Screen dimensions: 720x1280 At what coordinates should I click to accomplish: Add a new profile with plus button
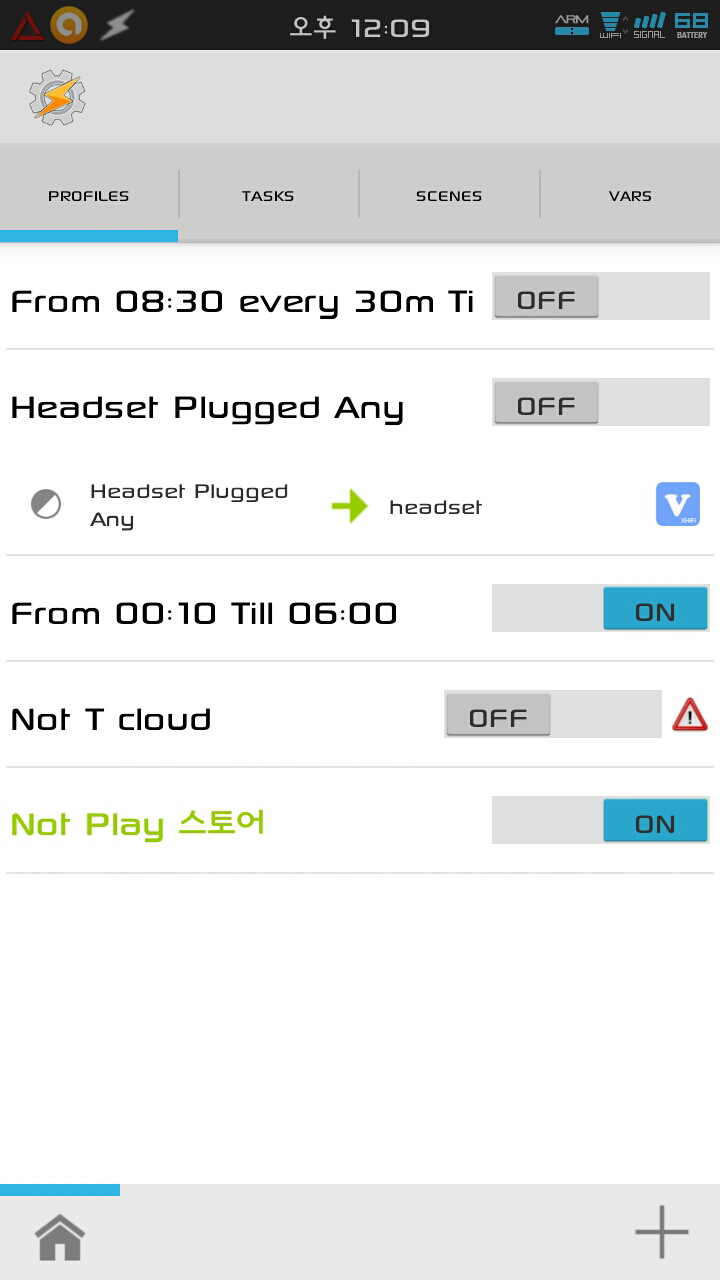click(x=661, y=1232)
